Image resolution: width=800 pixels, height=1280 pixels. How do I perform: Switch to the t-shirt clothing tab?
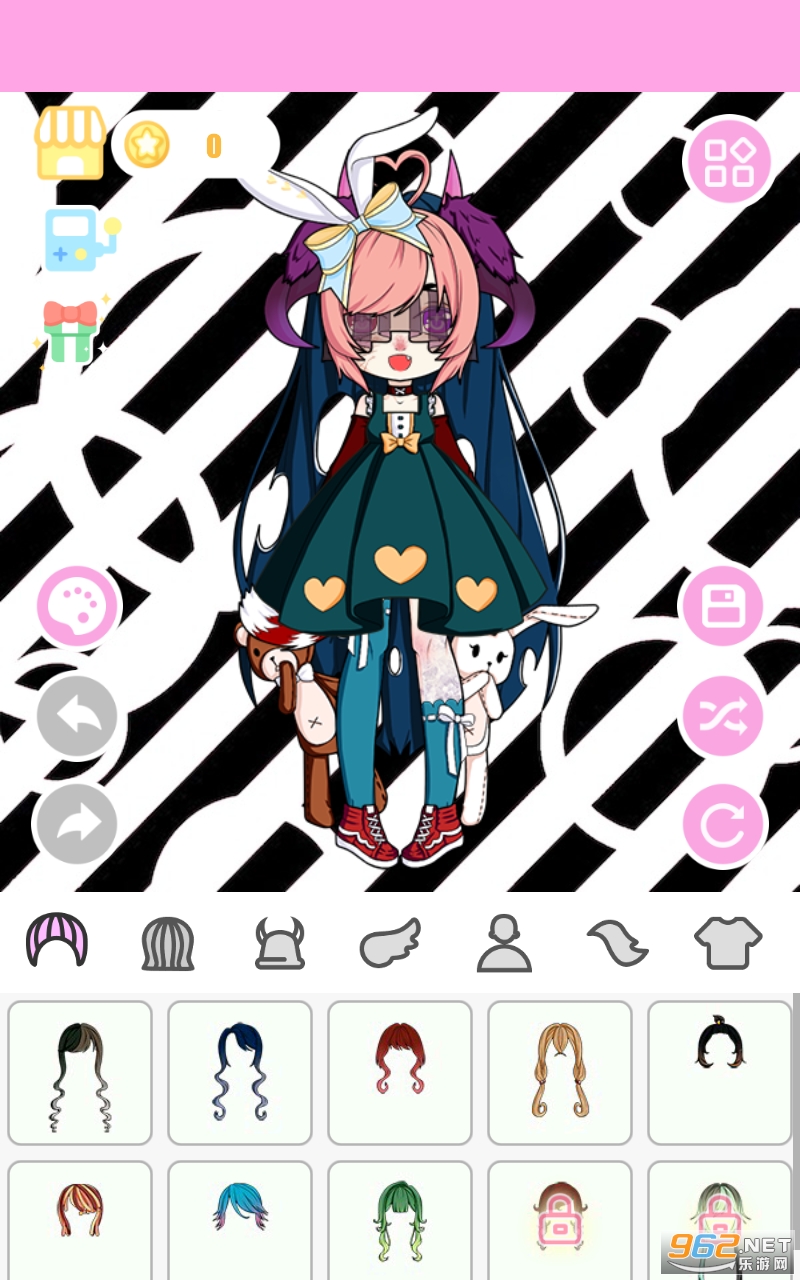tap(728, 943)
